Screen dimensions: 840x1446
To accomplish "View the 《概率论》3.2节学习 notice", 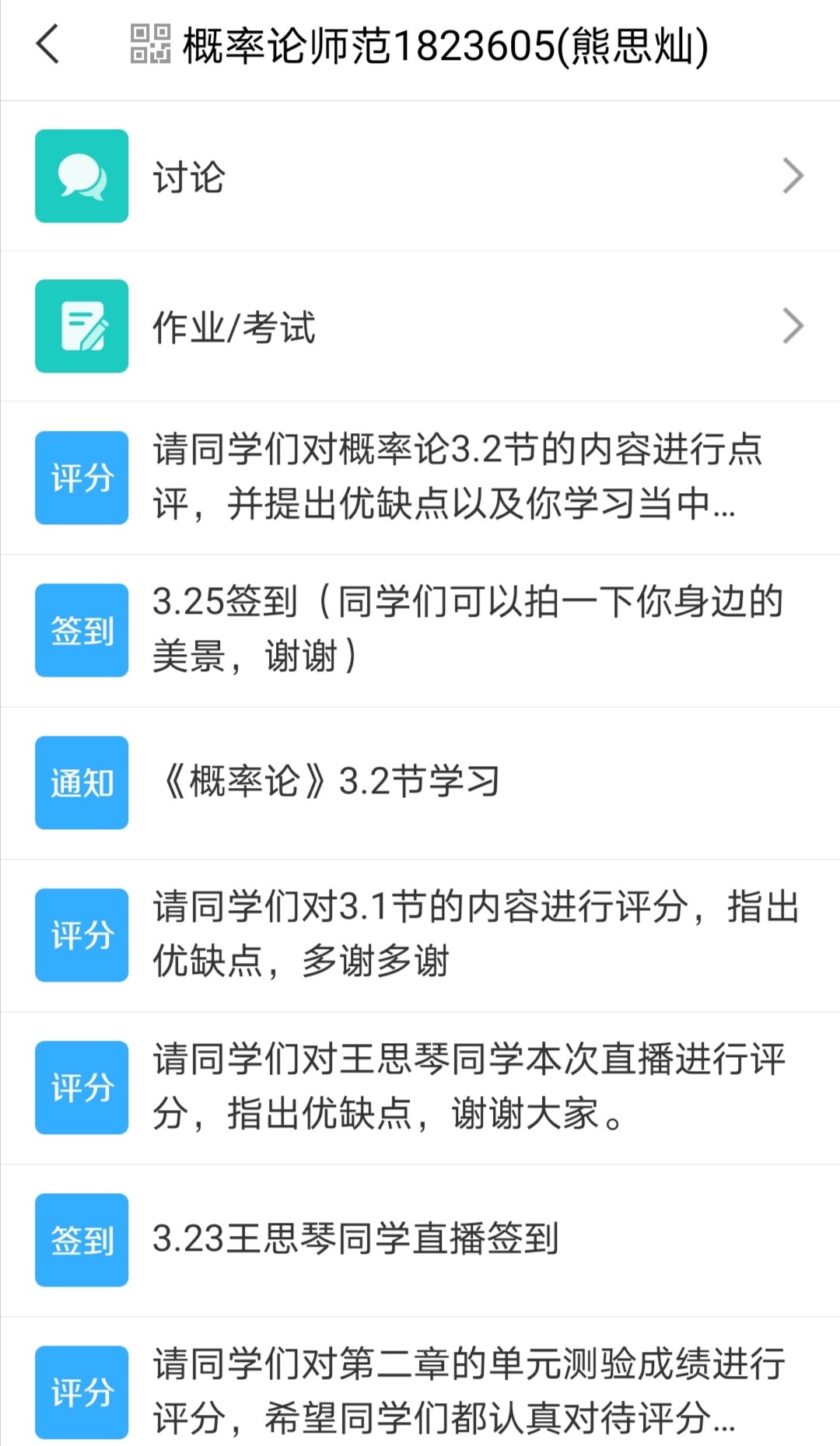I will [420, 782].
